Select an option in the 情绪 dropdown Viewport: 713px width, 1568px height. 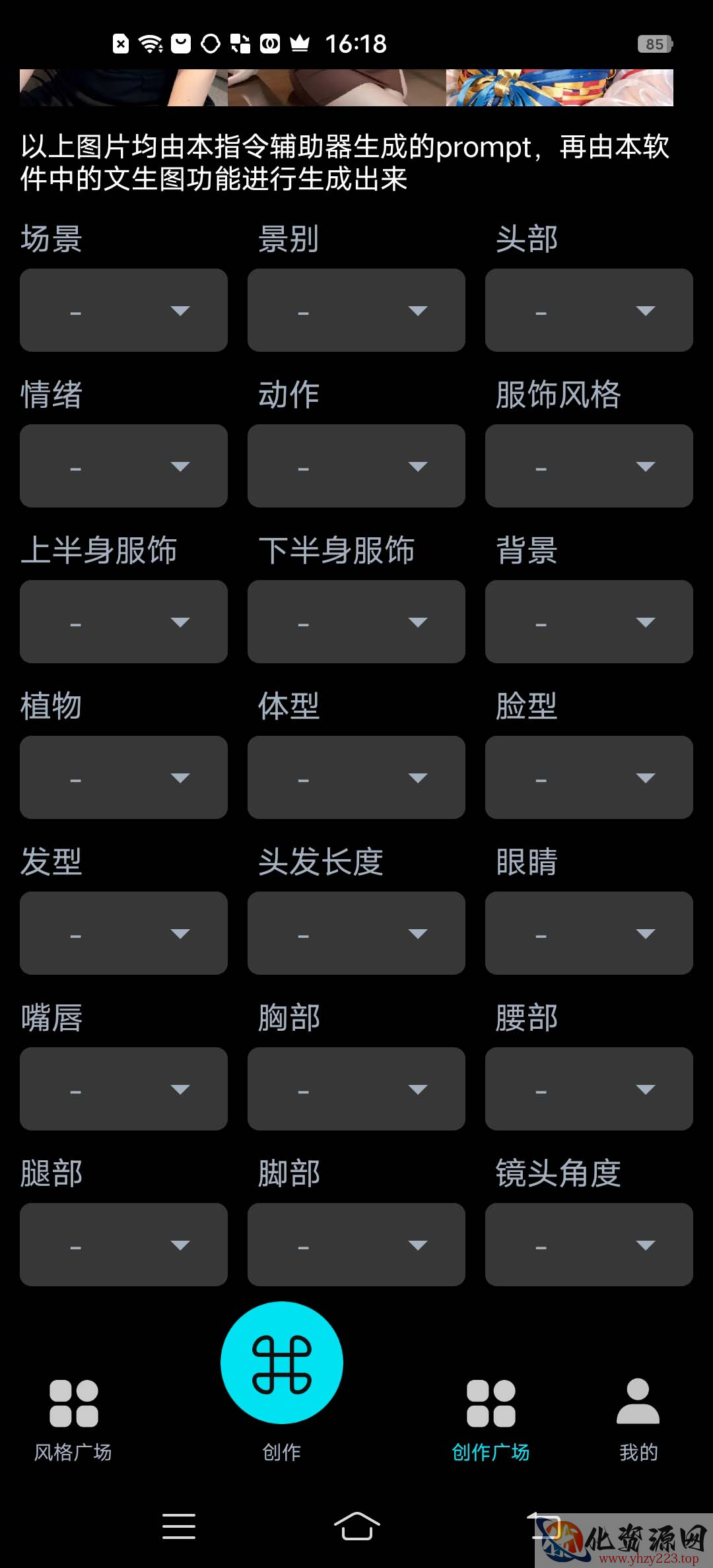click(123, 466)
